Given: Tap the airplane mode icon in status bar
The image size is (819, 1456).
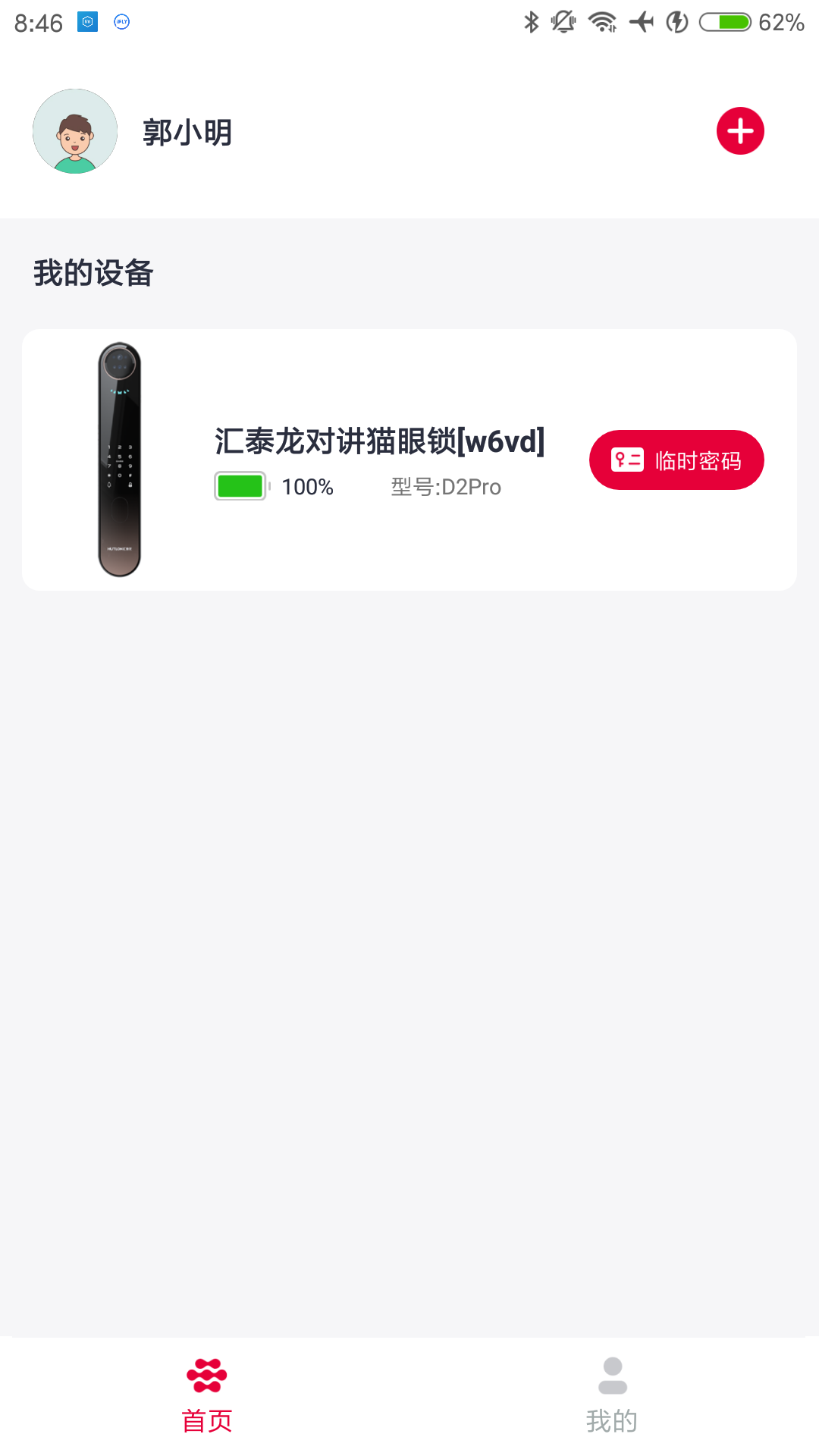Looking at the screenshot, I should coord(642,23).
